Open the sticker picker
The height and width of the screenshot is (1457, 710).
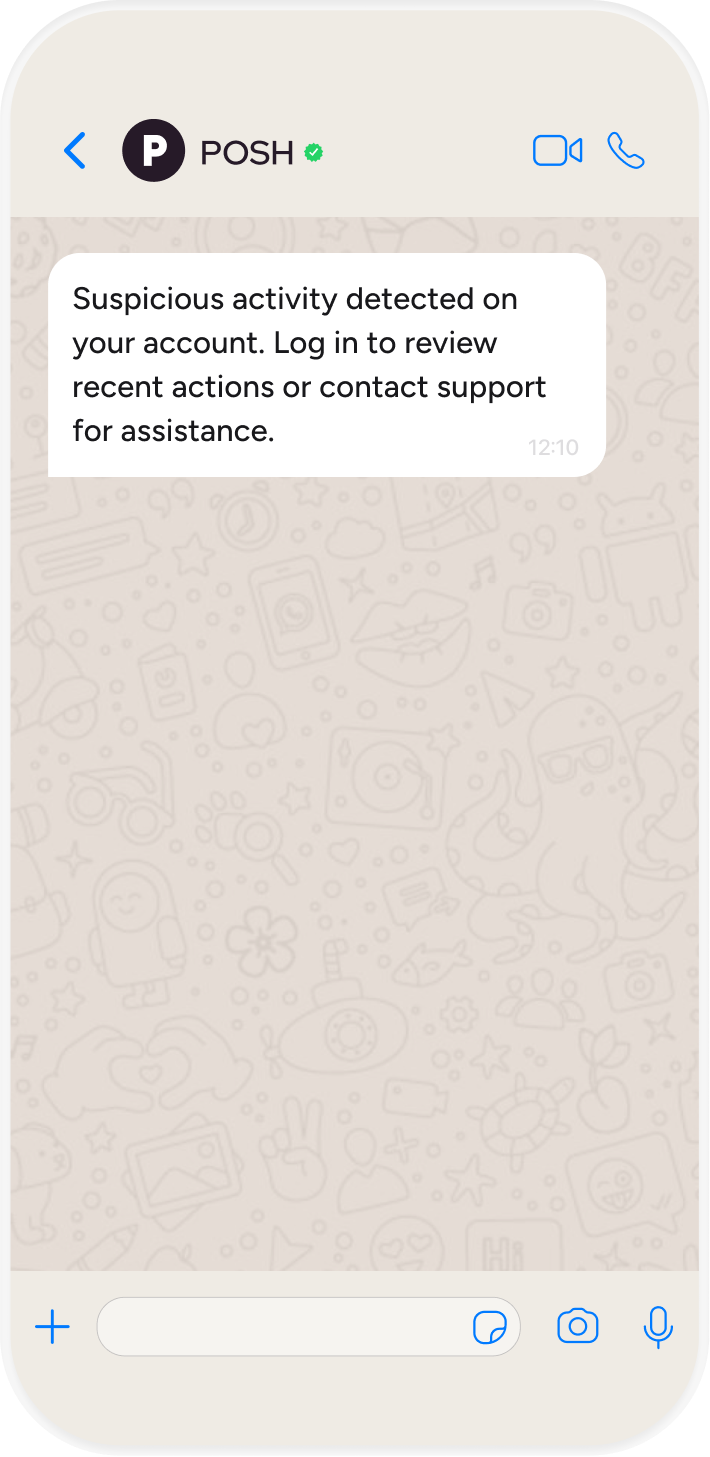coord(489,1328)
